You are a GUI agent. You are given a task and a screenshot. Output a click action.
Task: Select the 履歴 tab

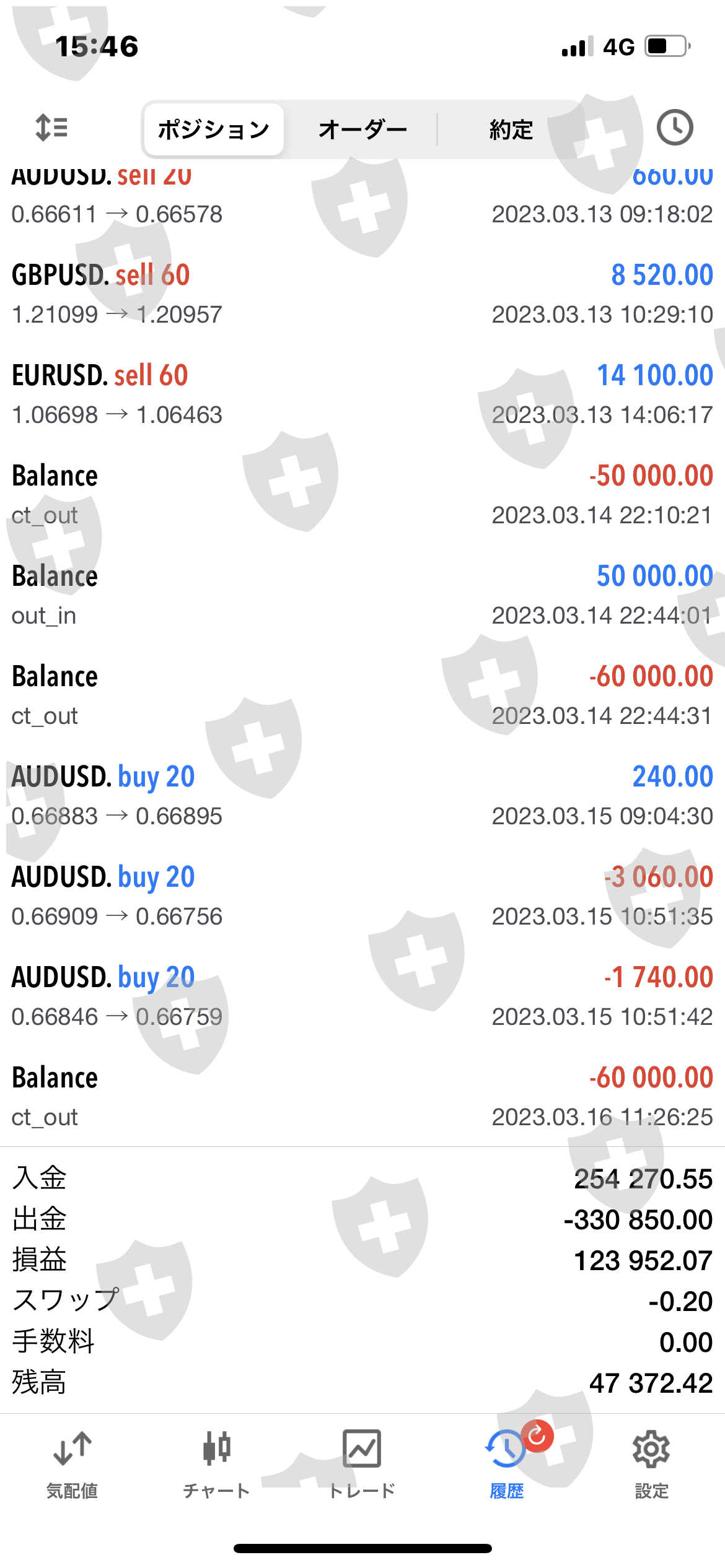coord(507,1464)
